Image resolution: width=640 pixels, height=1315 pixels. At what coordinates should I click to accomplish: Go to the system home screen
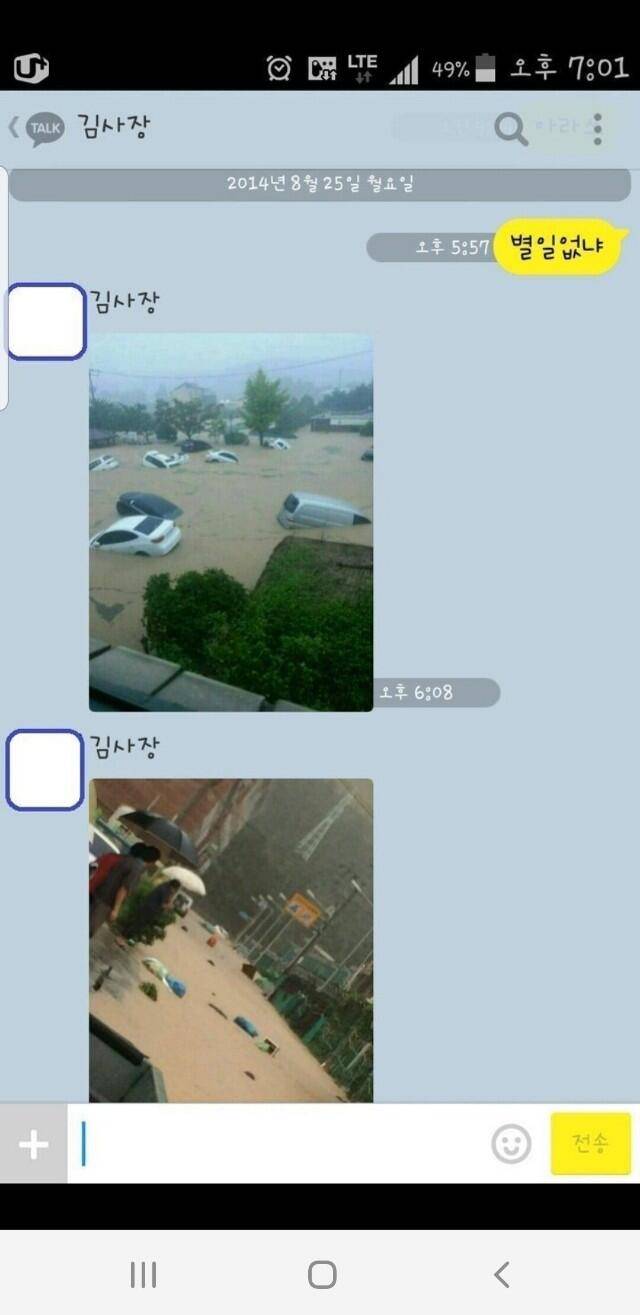321,1274
